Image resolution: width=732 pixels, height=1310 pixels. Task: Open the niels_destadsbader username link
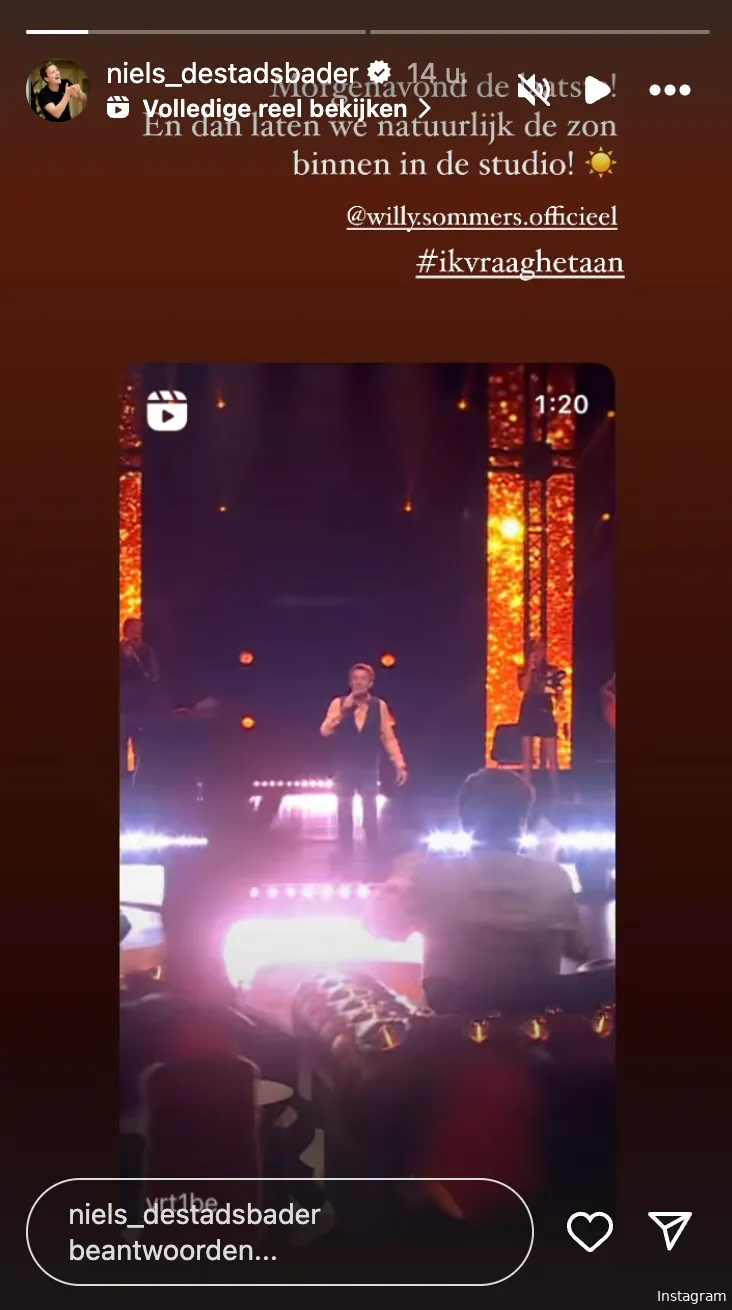(232, 73)
